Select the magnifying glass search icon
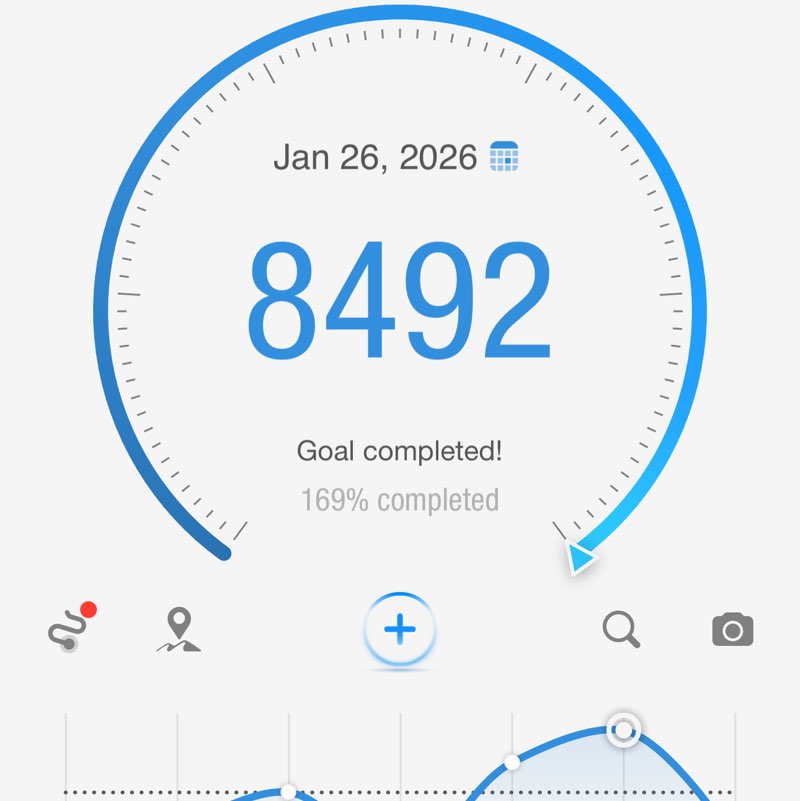Viewport: 800px width, 801px height. pos(621,630)
